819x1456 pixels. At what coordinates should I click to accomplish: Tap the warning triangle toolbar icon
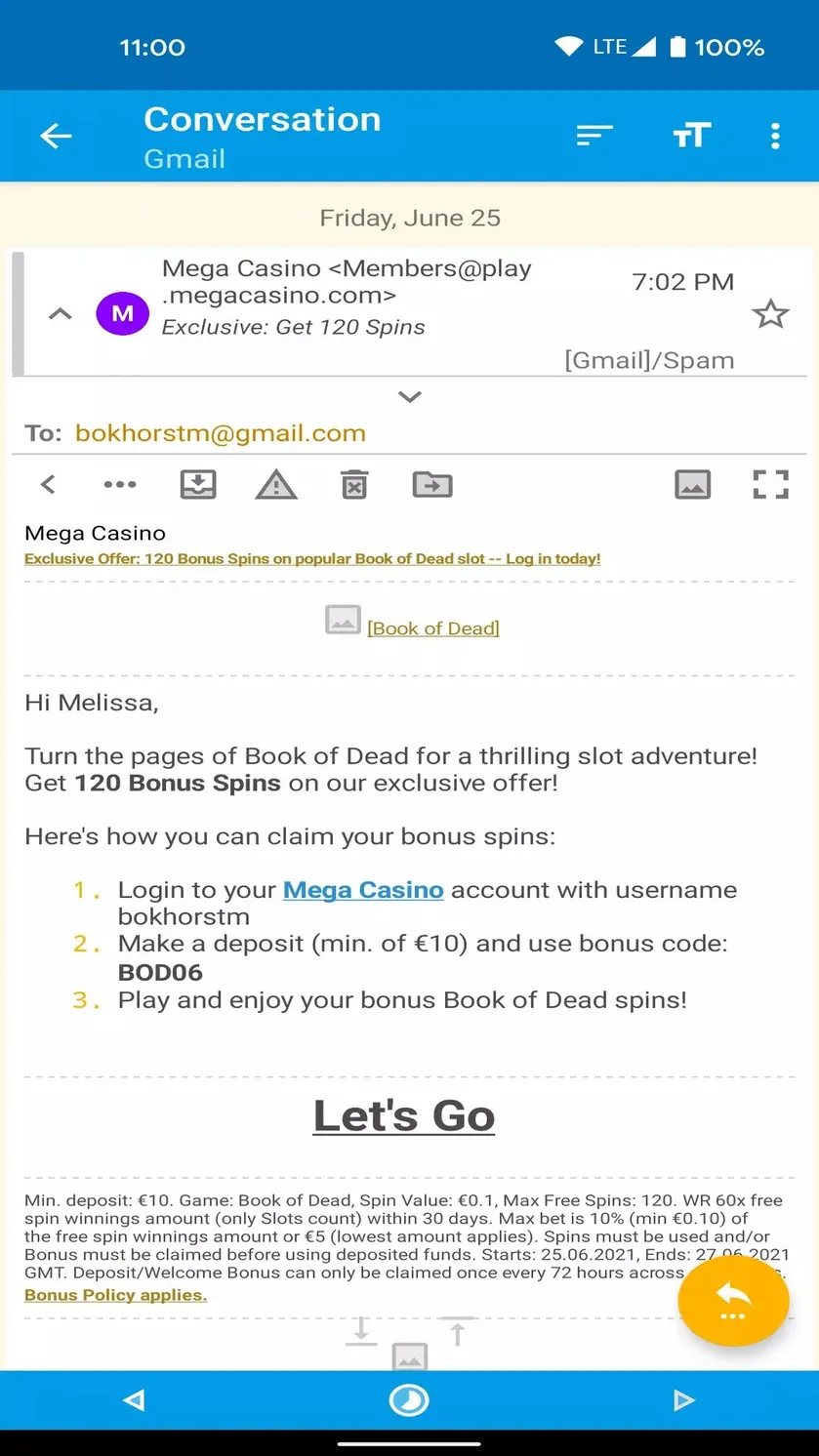coord(276,484)
